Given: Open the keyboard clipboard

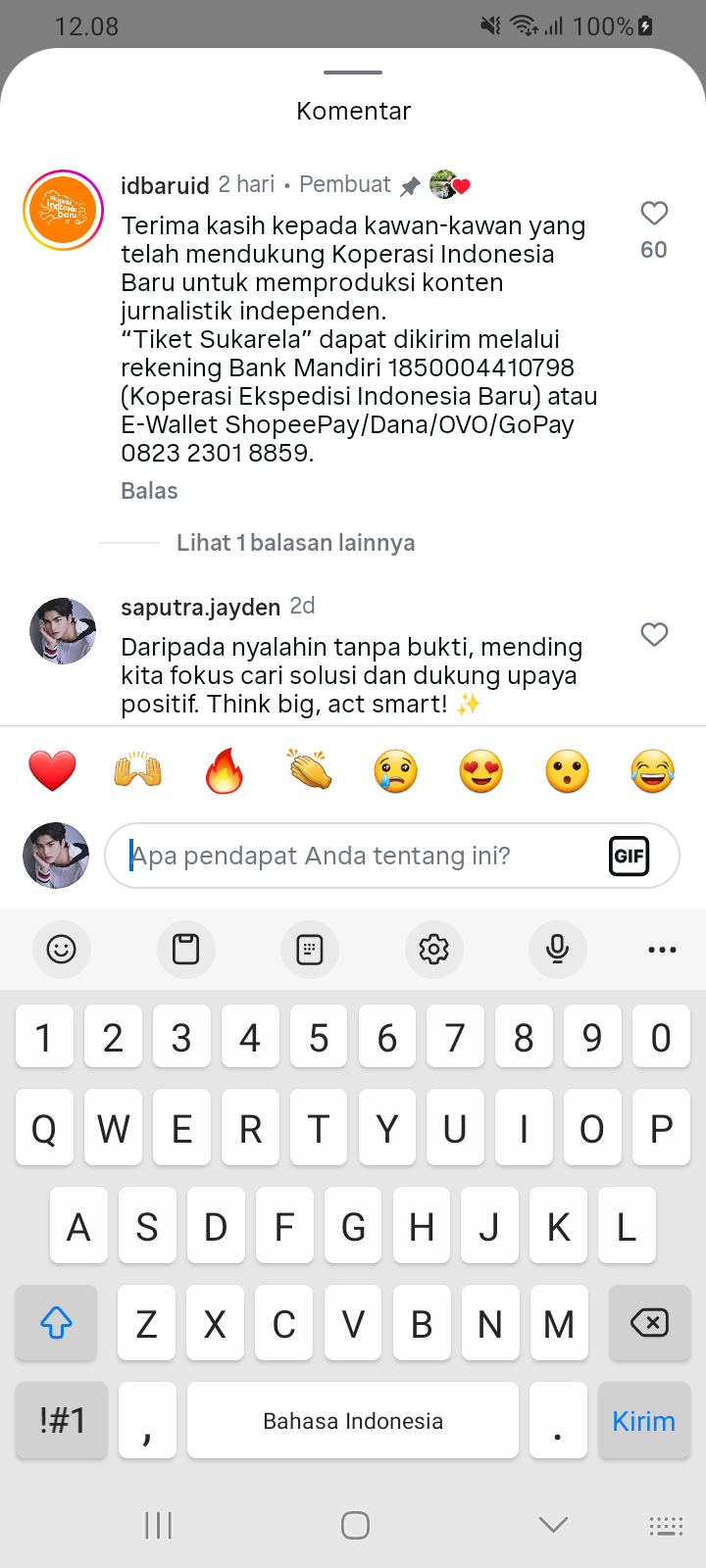Looking at the screenshot, I should [x=185, y=949].
